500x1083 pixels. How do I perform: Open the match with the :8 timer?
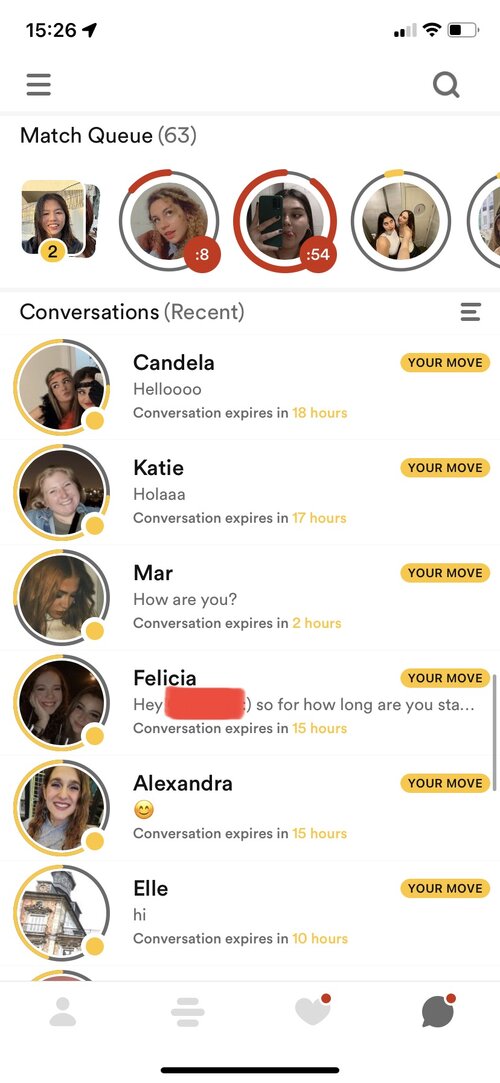pyautogui.click(x=169, y=221)
